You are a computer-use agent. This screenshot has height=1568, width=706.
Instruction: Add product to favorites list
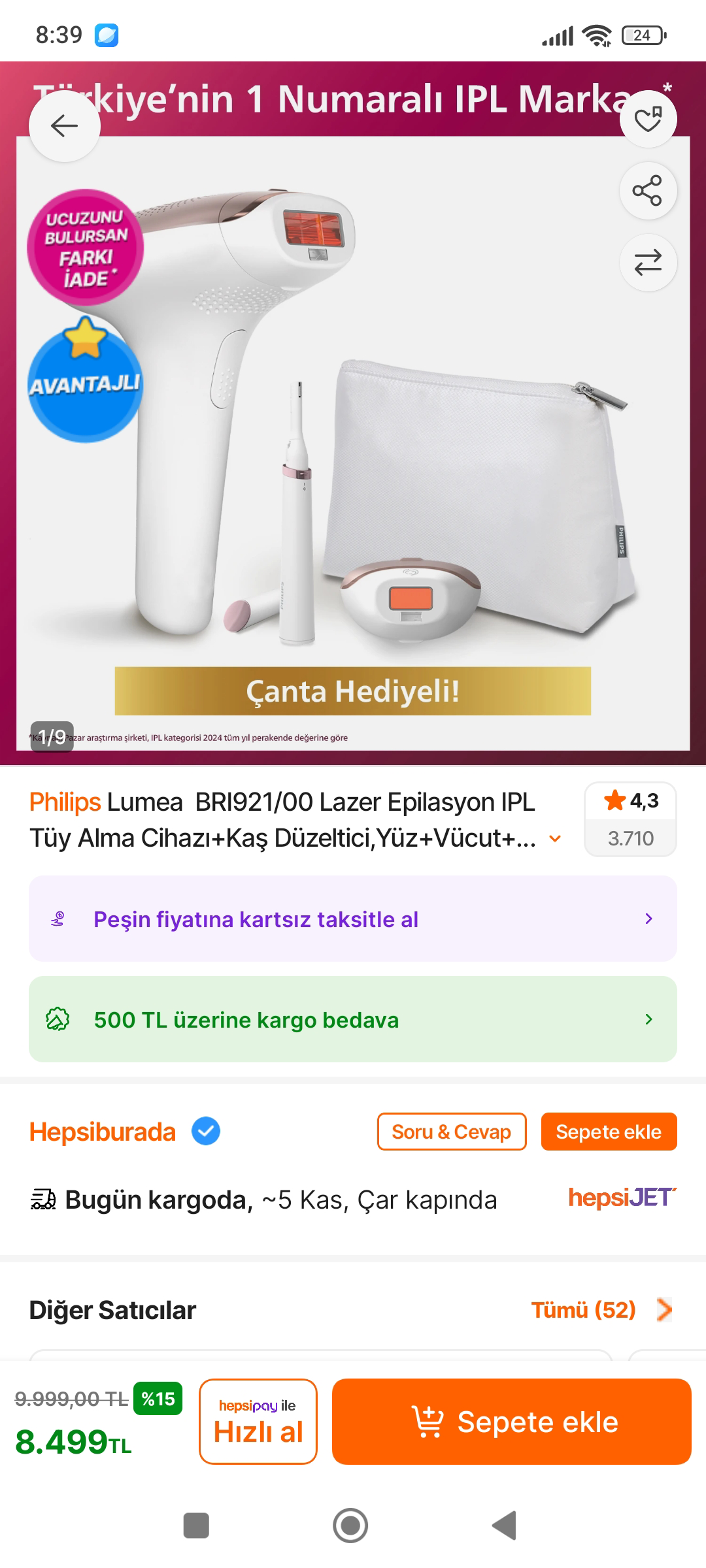coord(648,120)
